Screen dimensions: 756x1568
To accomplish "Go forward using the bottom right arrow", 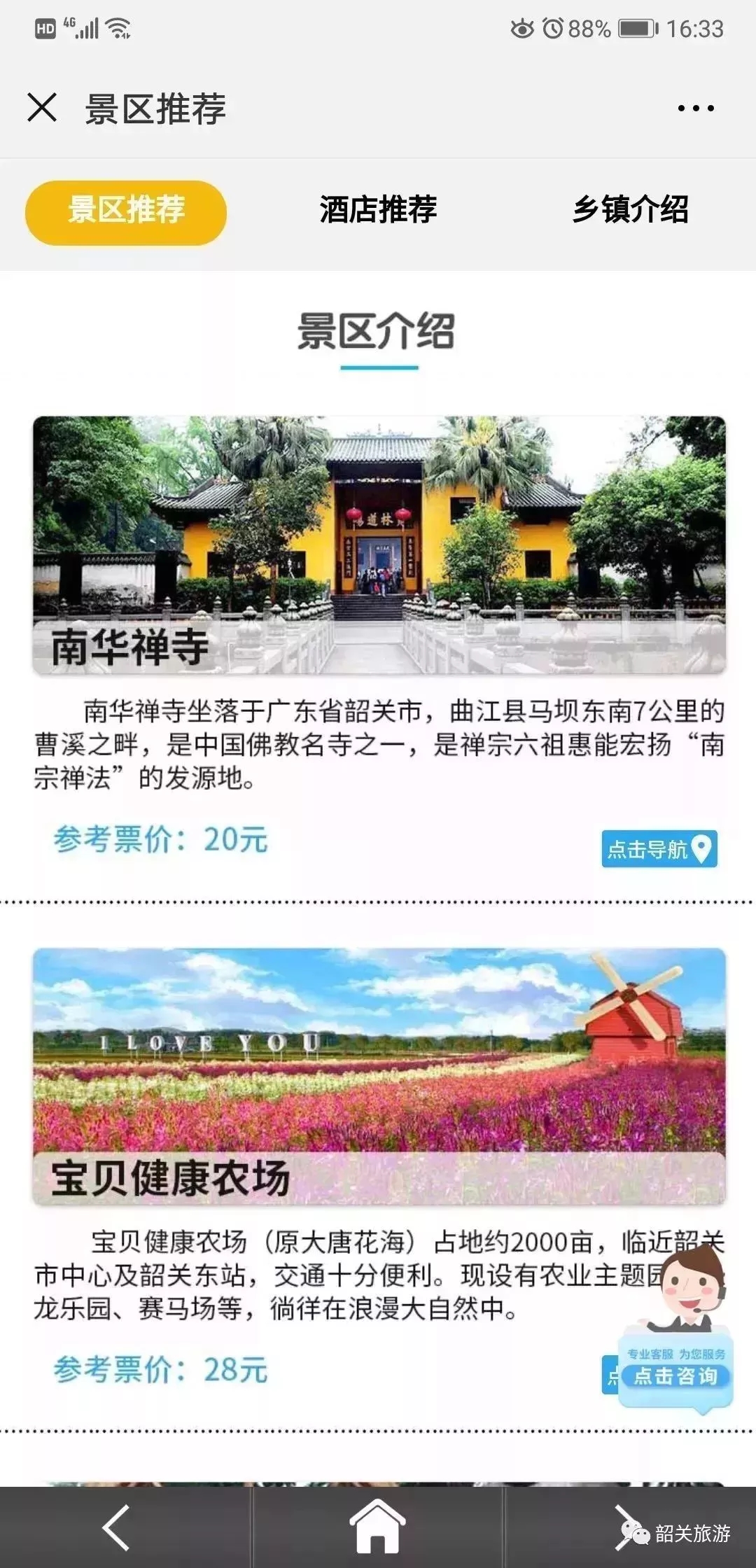I will [623, 1527].
